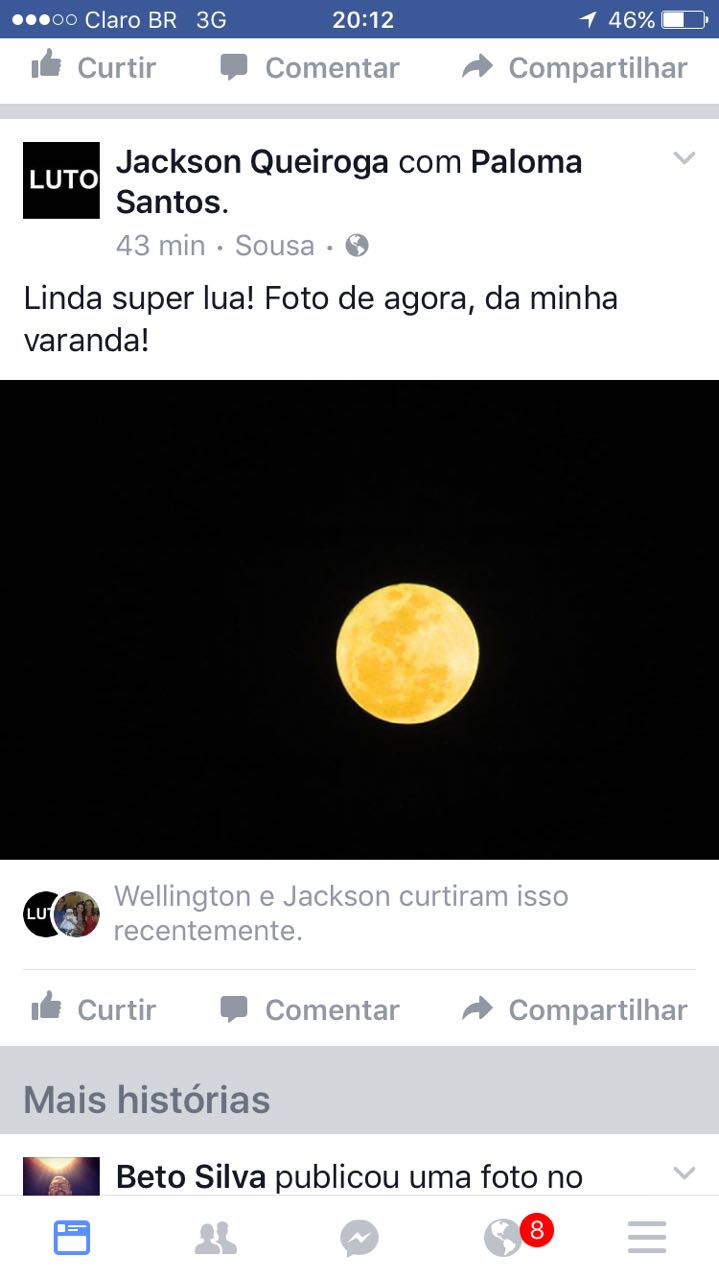719x1280 pixels.
Task: Switch to the News Feed tab
Action: (x=72, y=1238)
